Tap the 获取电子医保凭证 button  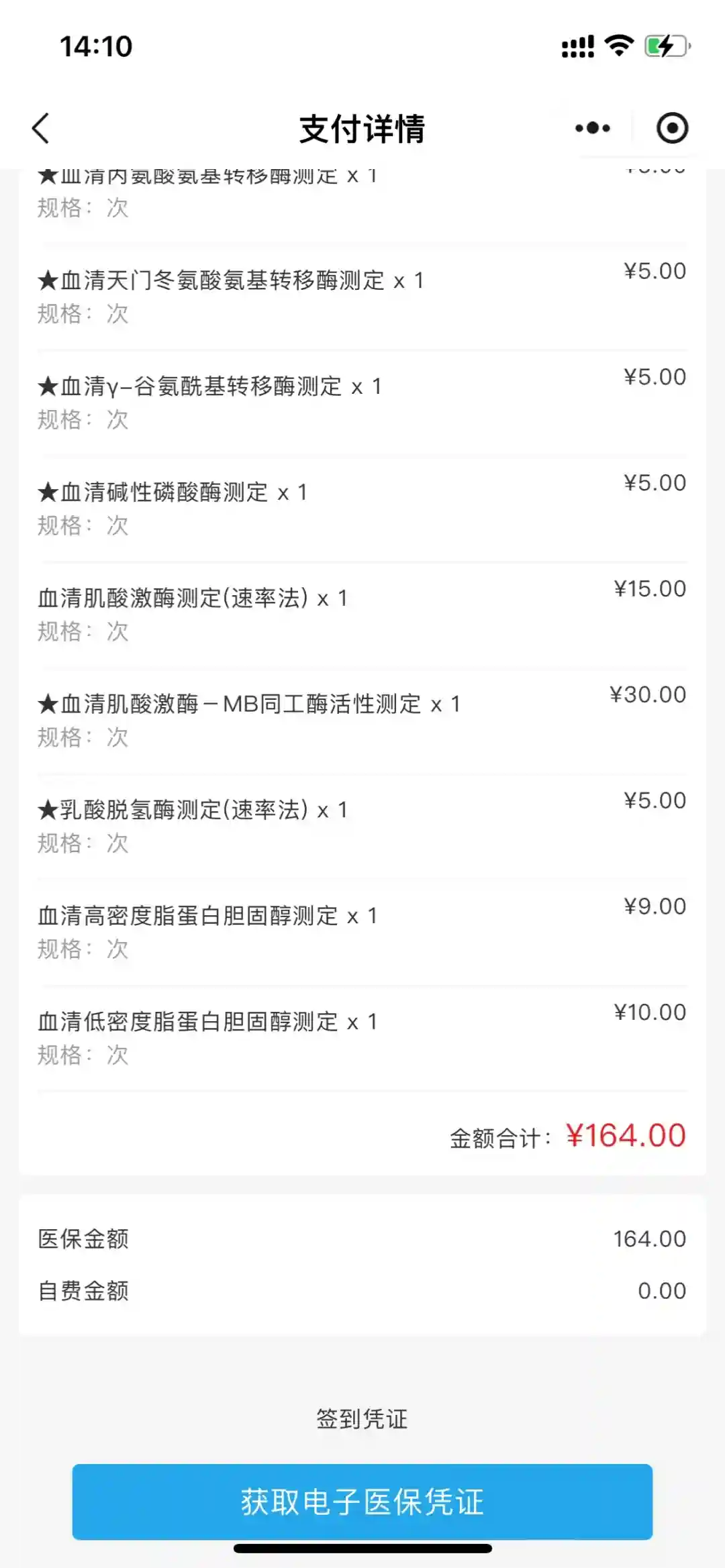(x=362, y=1502)
